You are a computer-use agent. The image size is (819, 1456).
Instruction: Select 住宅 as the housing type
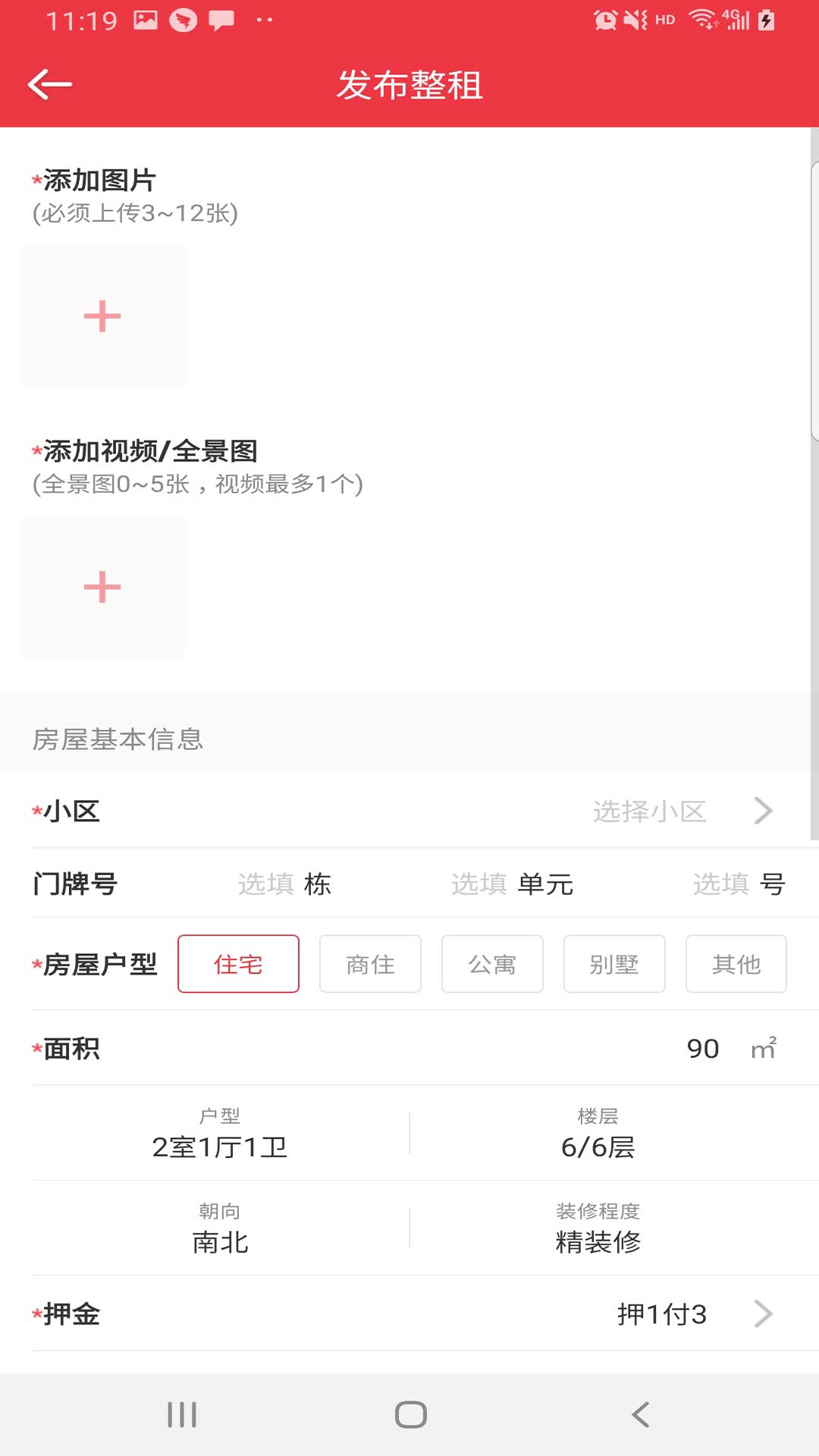[237, 964]
